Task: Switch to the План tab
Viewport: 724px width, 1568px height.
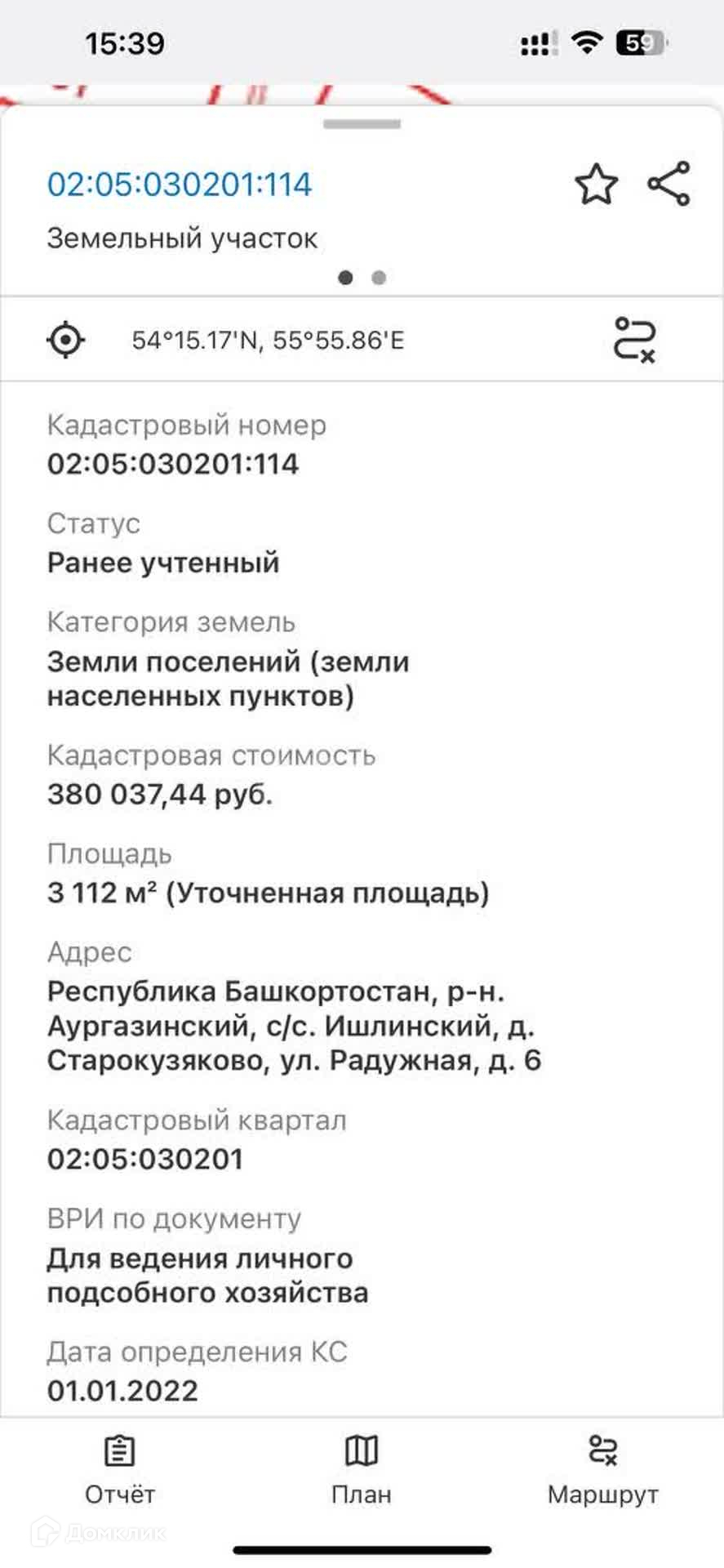Action: [362, 1470]
